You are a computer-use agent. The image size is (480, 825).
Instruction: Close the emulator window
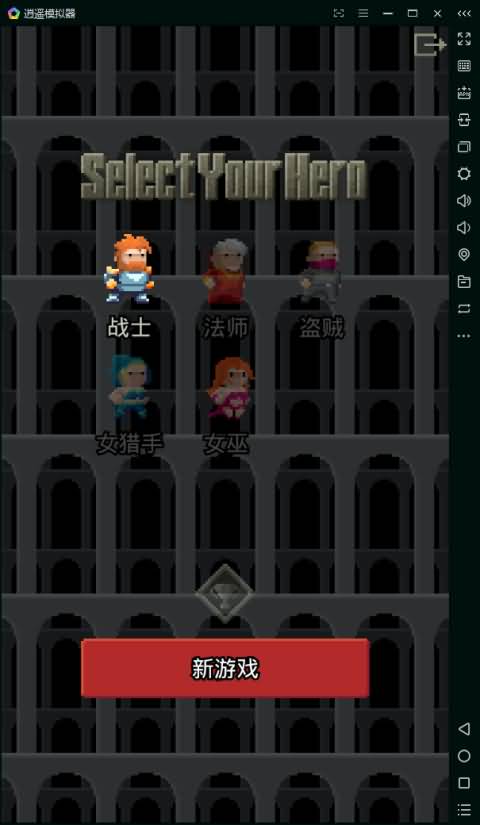pos(437,13)
